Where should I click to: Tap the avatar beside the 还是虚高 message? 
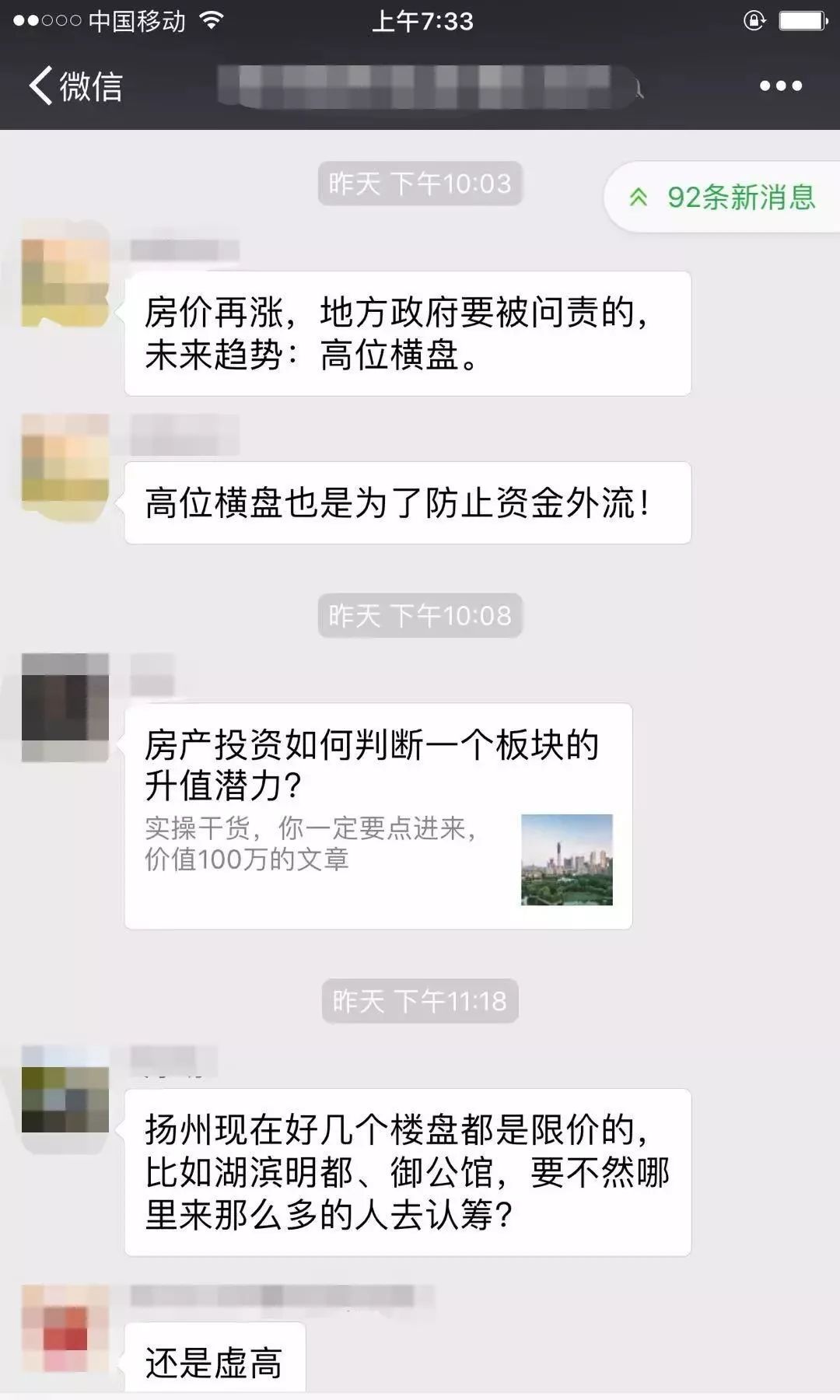65,1328
